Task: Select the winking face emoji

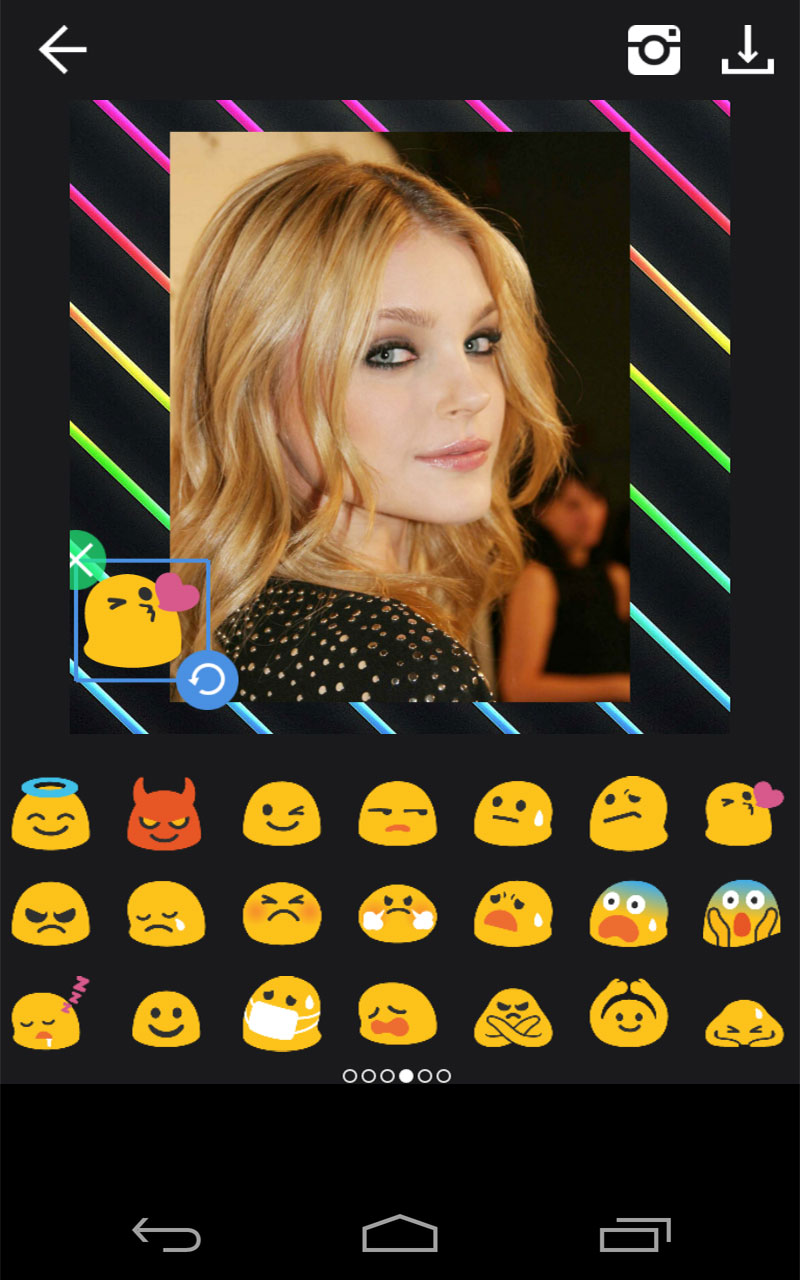Action: pos(281,812)
